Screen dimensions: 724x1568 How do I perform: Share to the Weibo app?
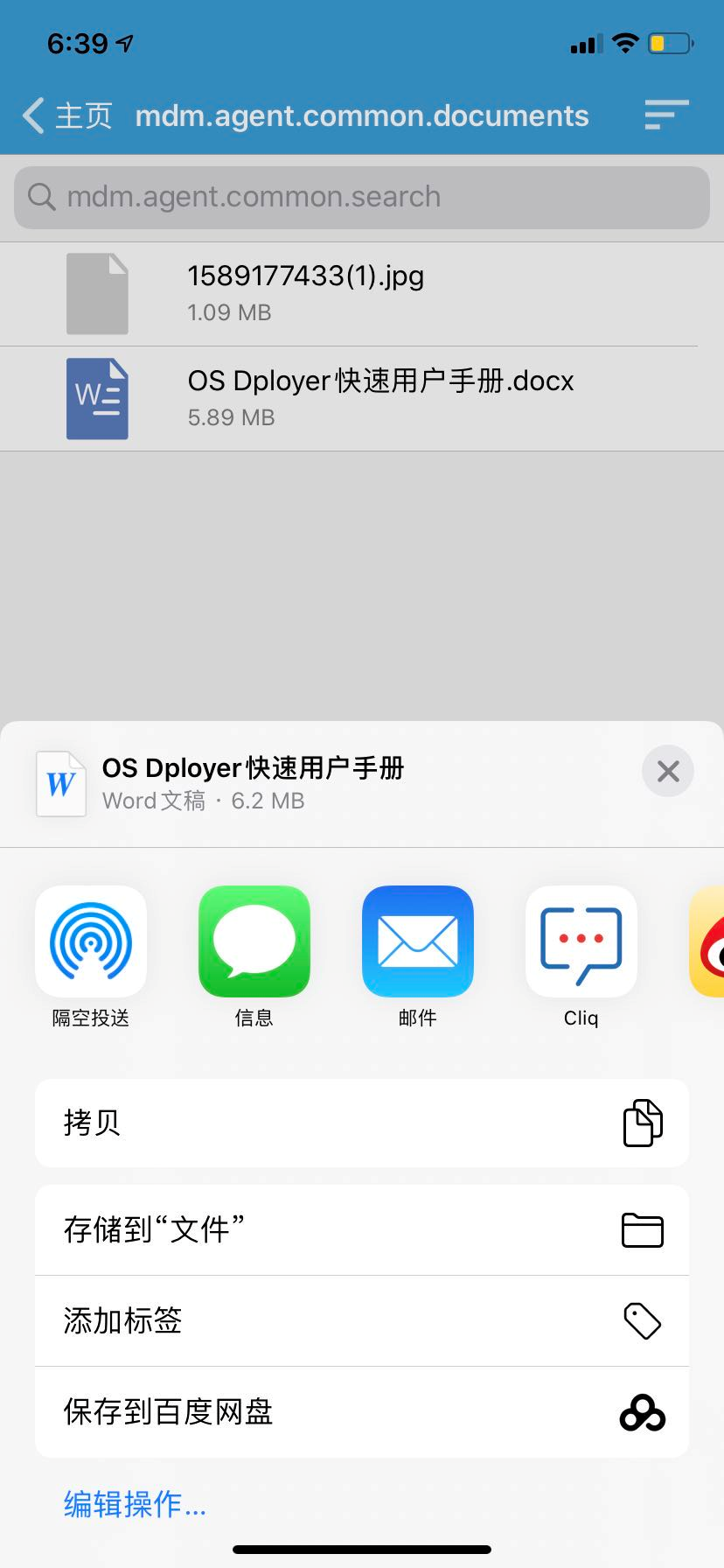[x=710, y=942]
